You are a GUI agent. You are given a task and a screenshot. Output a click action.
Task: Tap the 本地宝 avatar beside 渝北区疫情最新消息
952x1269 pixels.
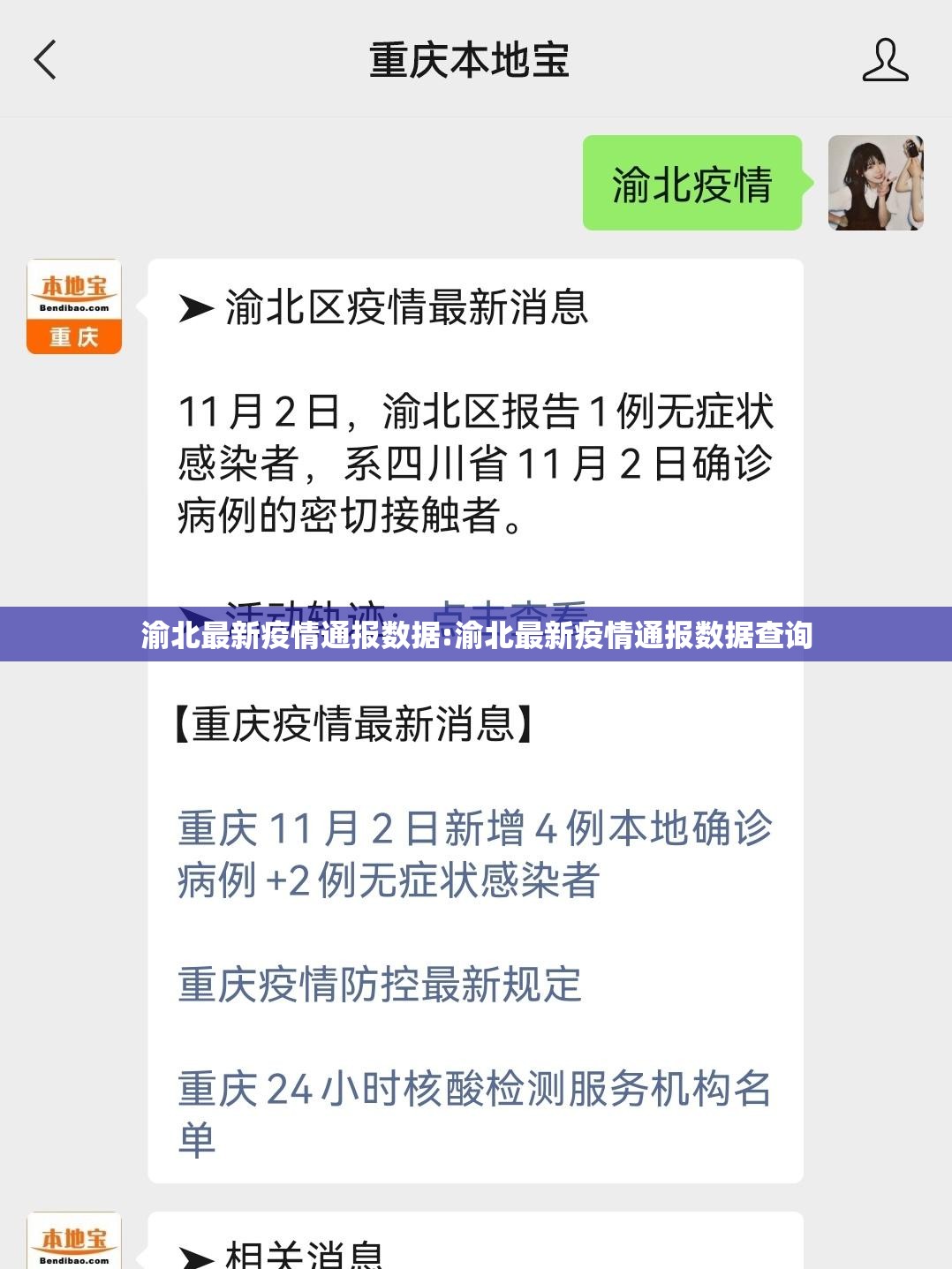point(74,306)
